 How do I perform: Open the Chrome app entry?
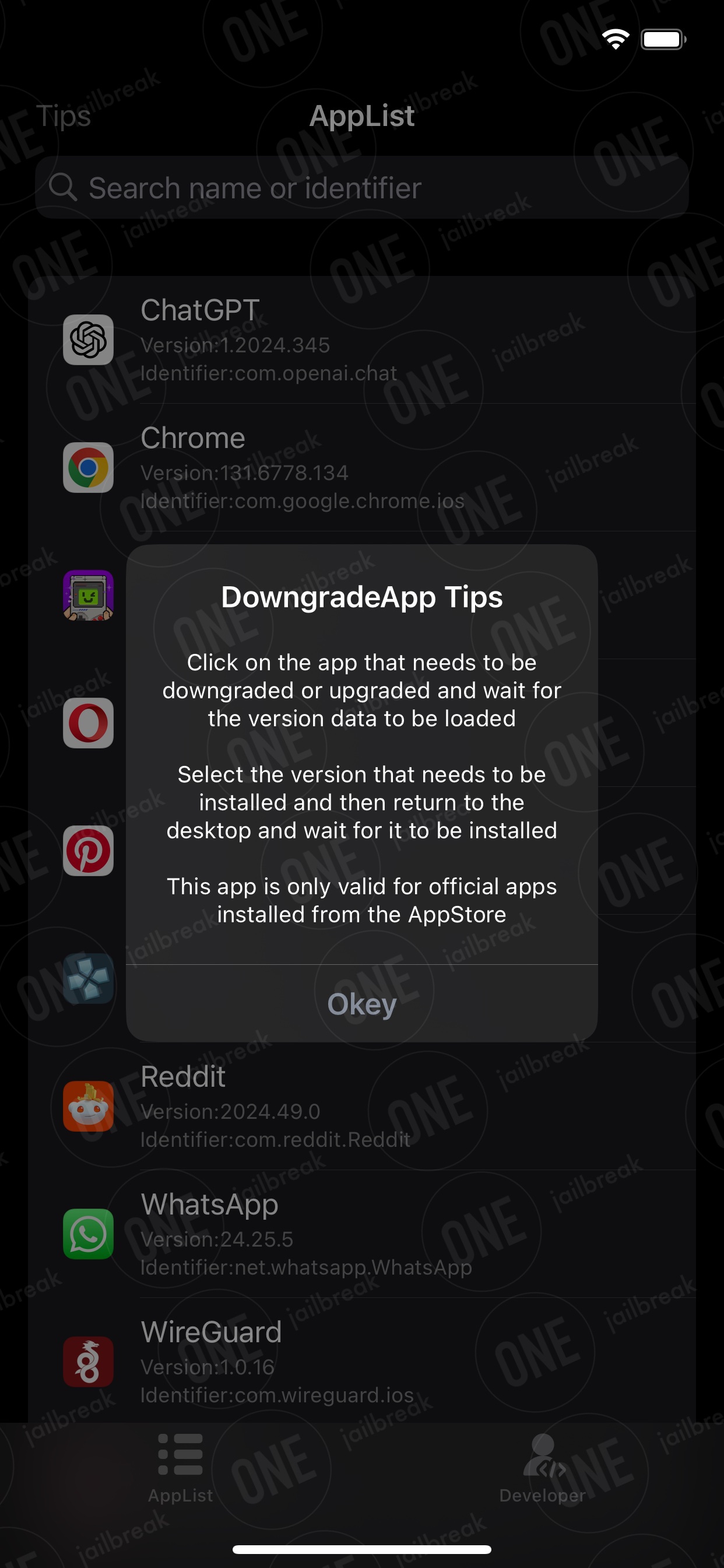tap(362, 467)
